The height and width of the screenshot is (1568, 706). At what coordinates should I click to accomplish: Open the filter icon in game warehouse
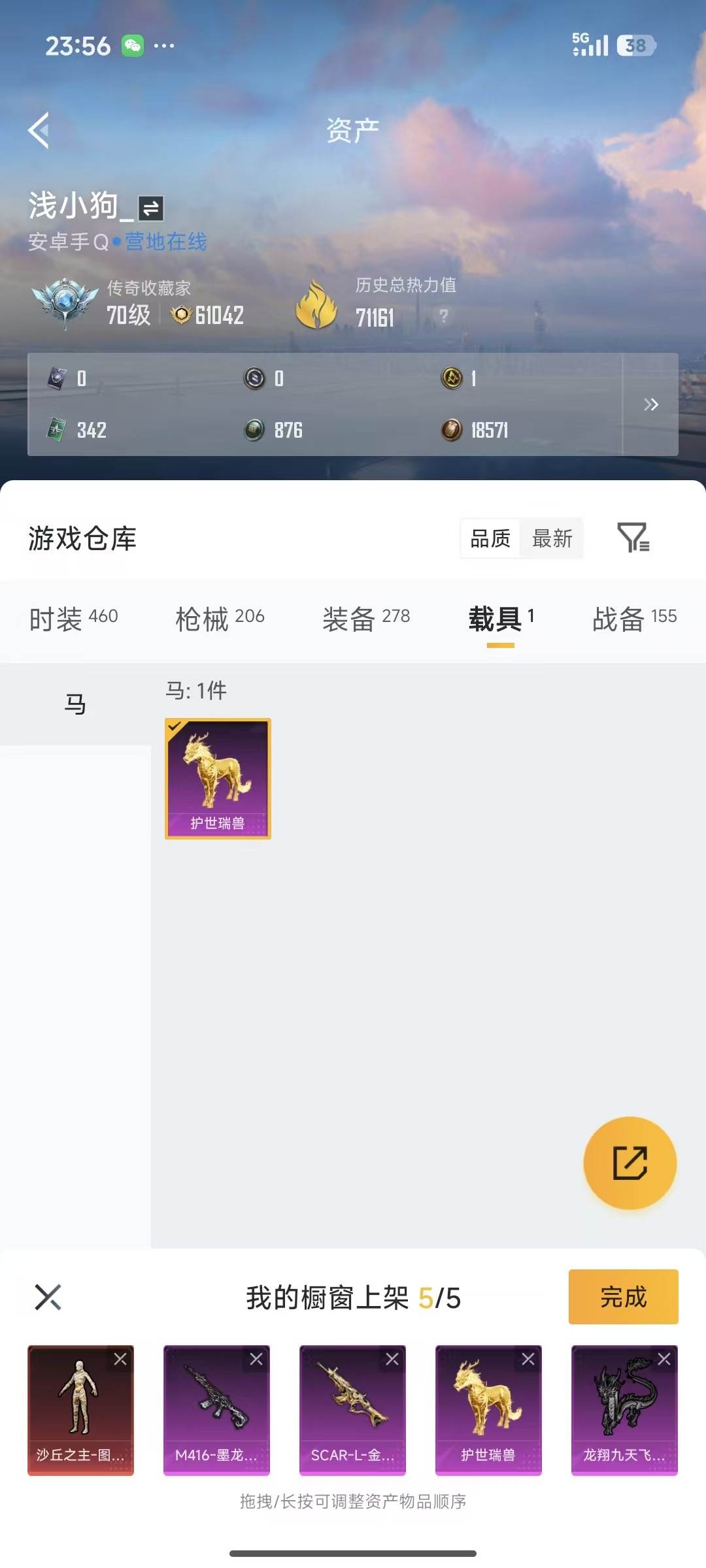pyautogui.click(x=631, y=538)
